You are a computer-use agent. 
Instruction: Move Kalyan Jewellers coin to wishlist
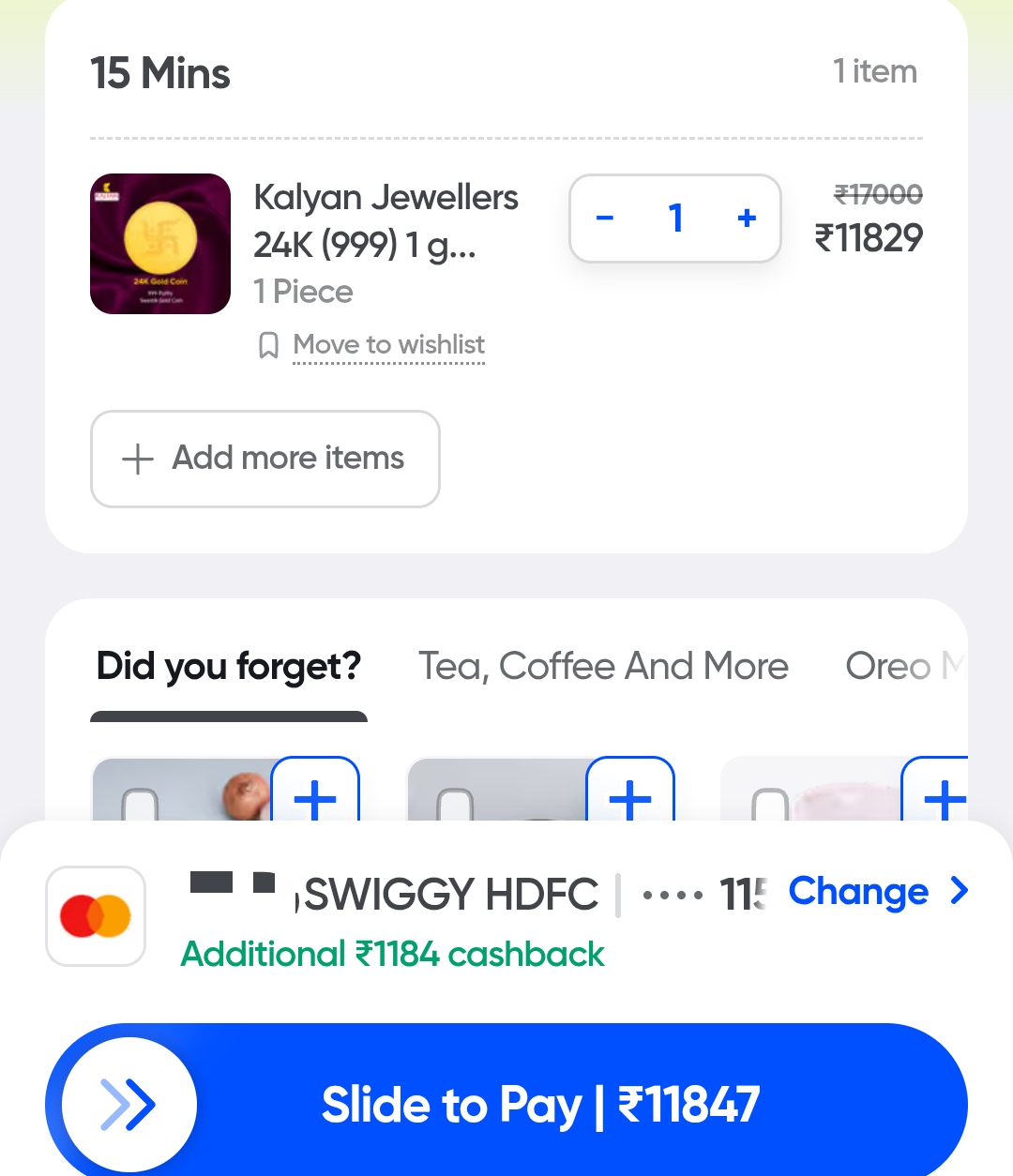click(x=387, y=345)
